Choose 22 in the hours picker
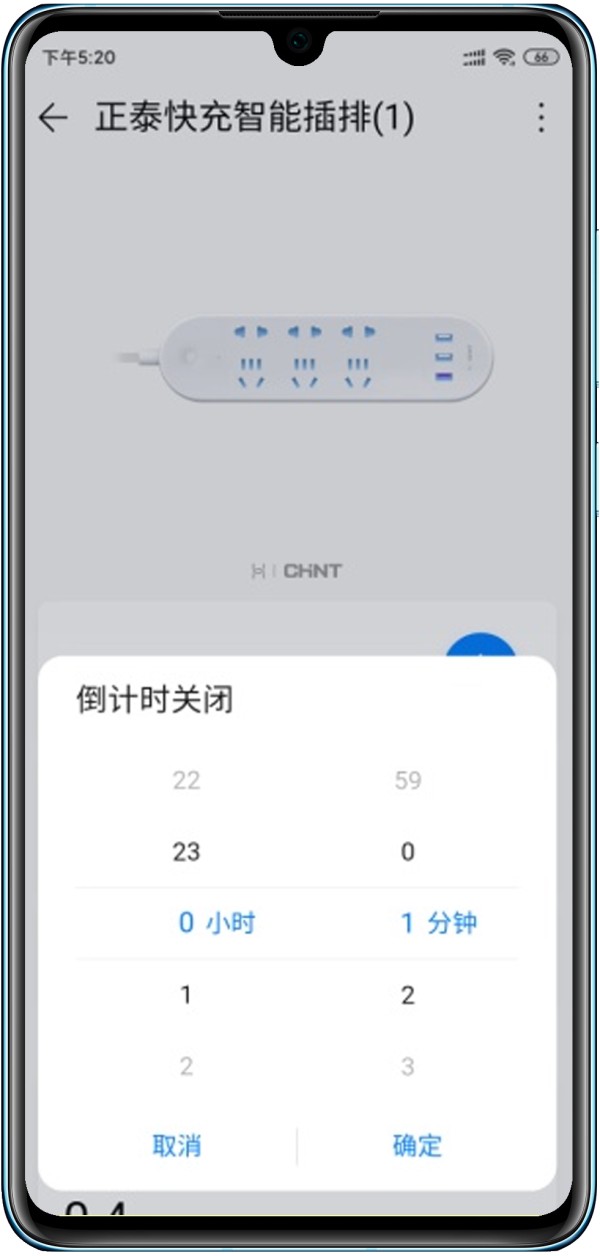Viewport: 600px width, 1256px height. click(x=186, y=780)
